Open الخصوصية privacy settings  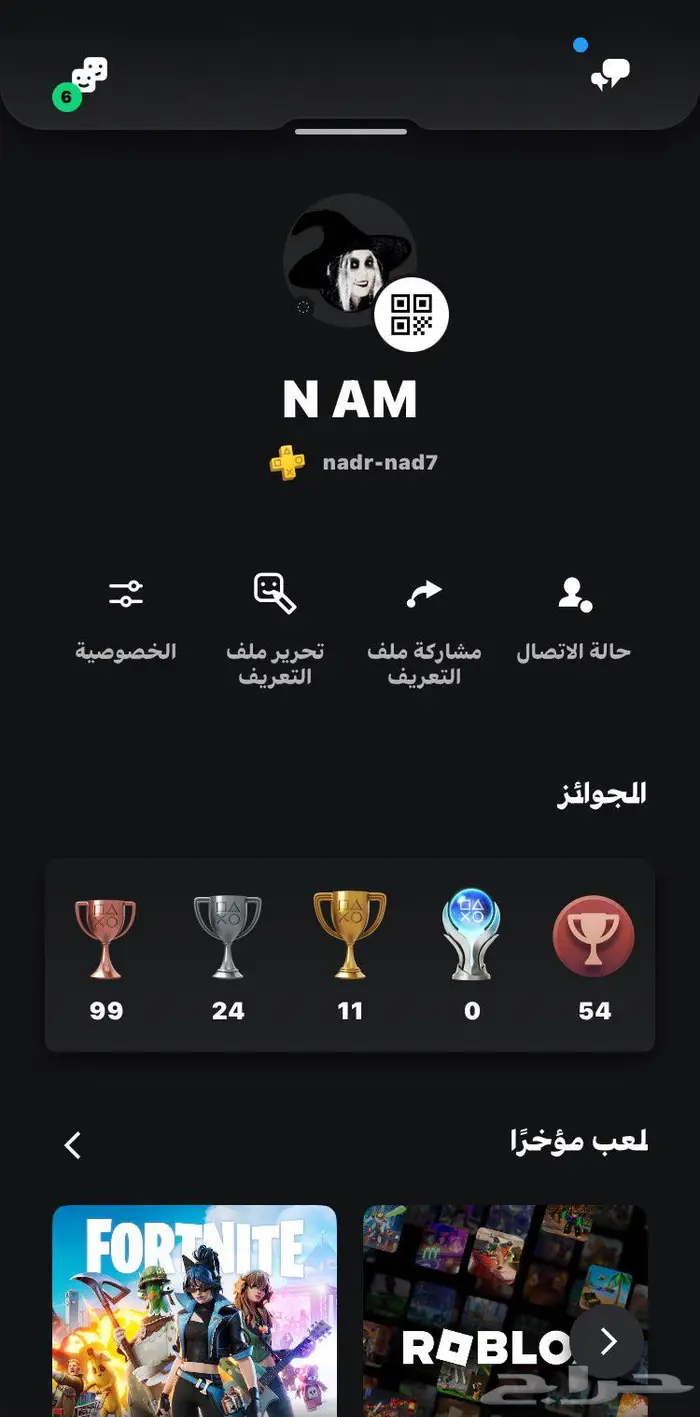click(x=126, y=620)
